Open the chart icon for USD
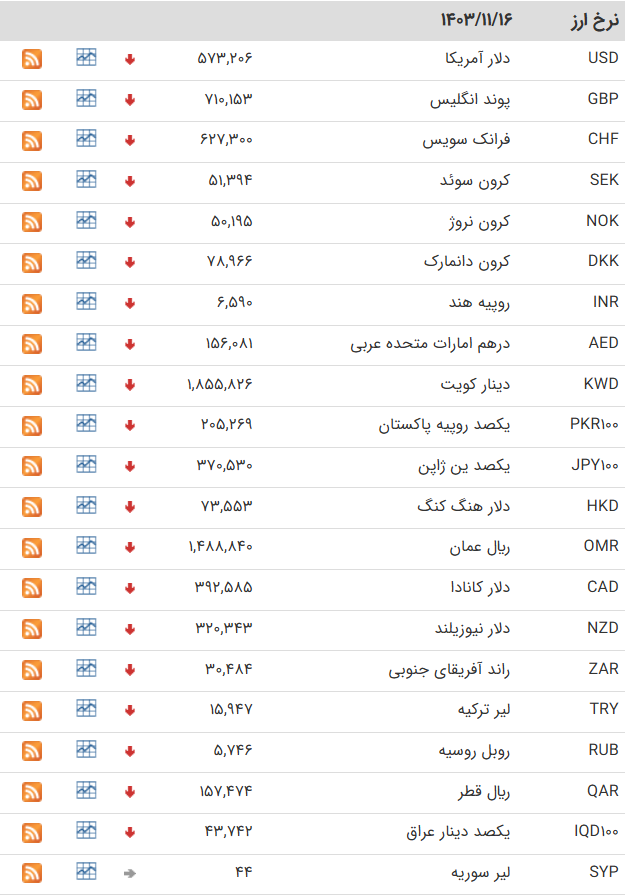This screenshot has height=896, width=637. tap(87, 59)
